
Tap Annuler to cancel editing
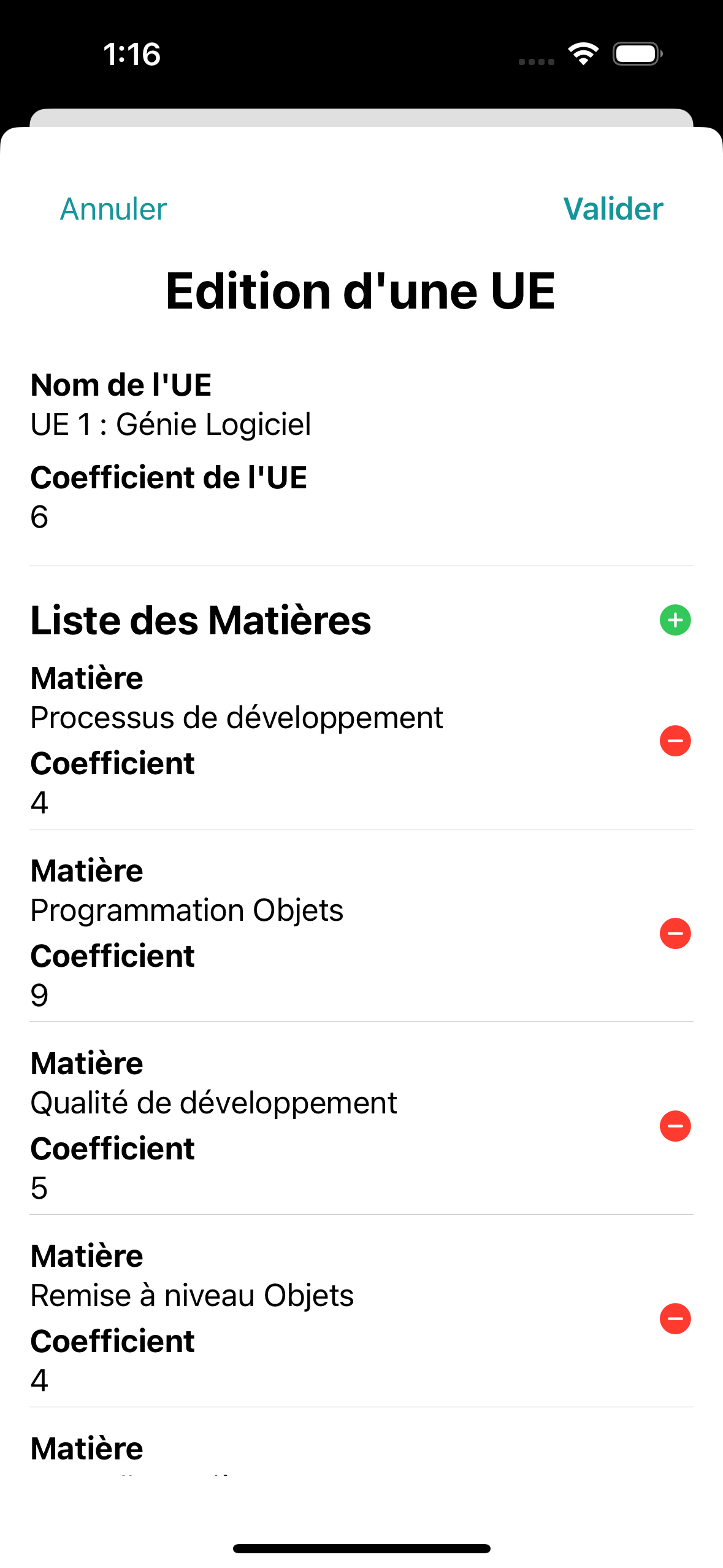113,209
